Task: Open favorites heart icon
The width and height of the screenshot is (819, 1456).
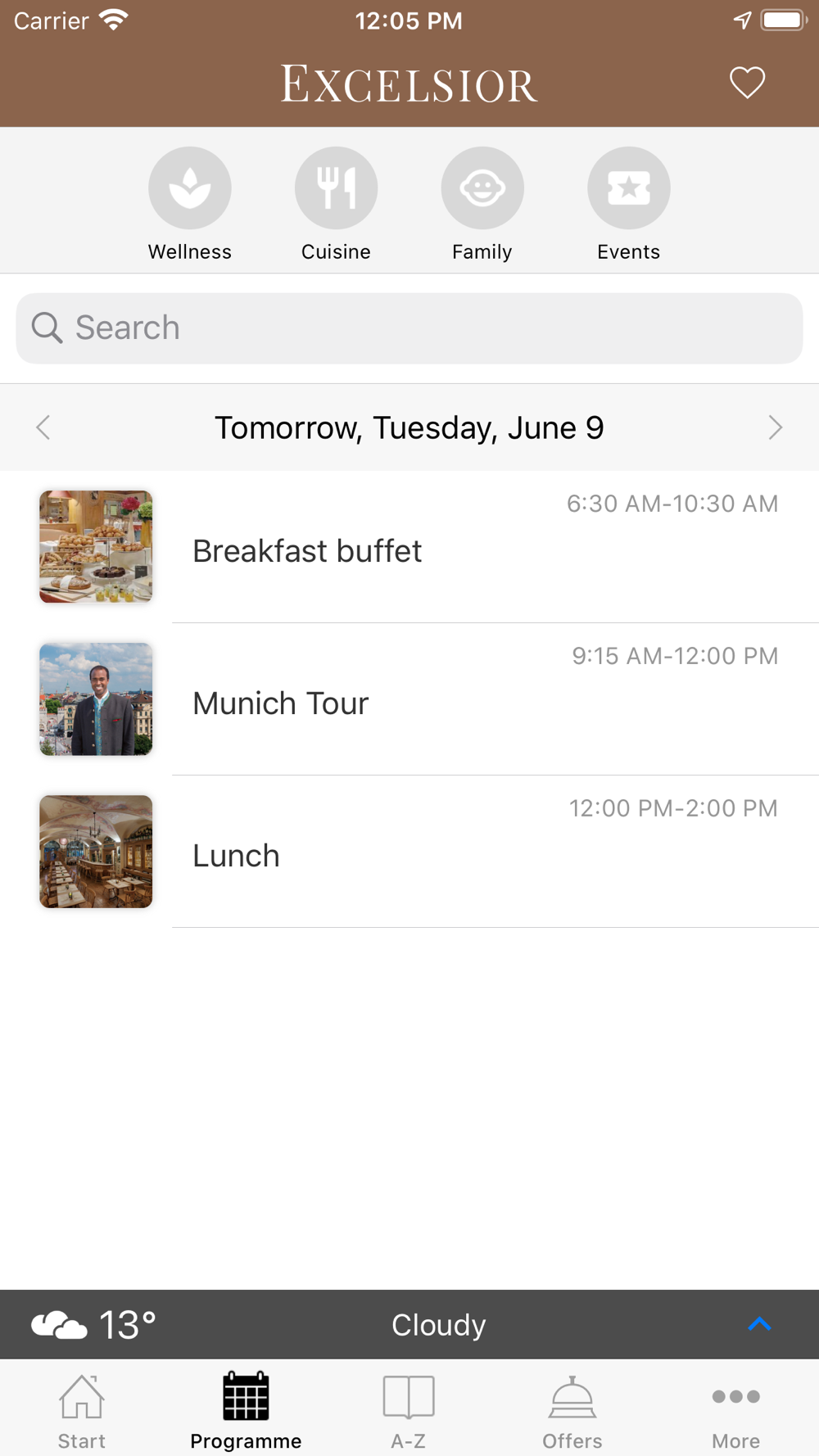Action: click(747, 83)
